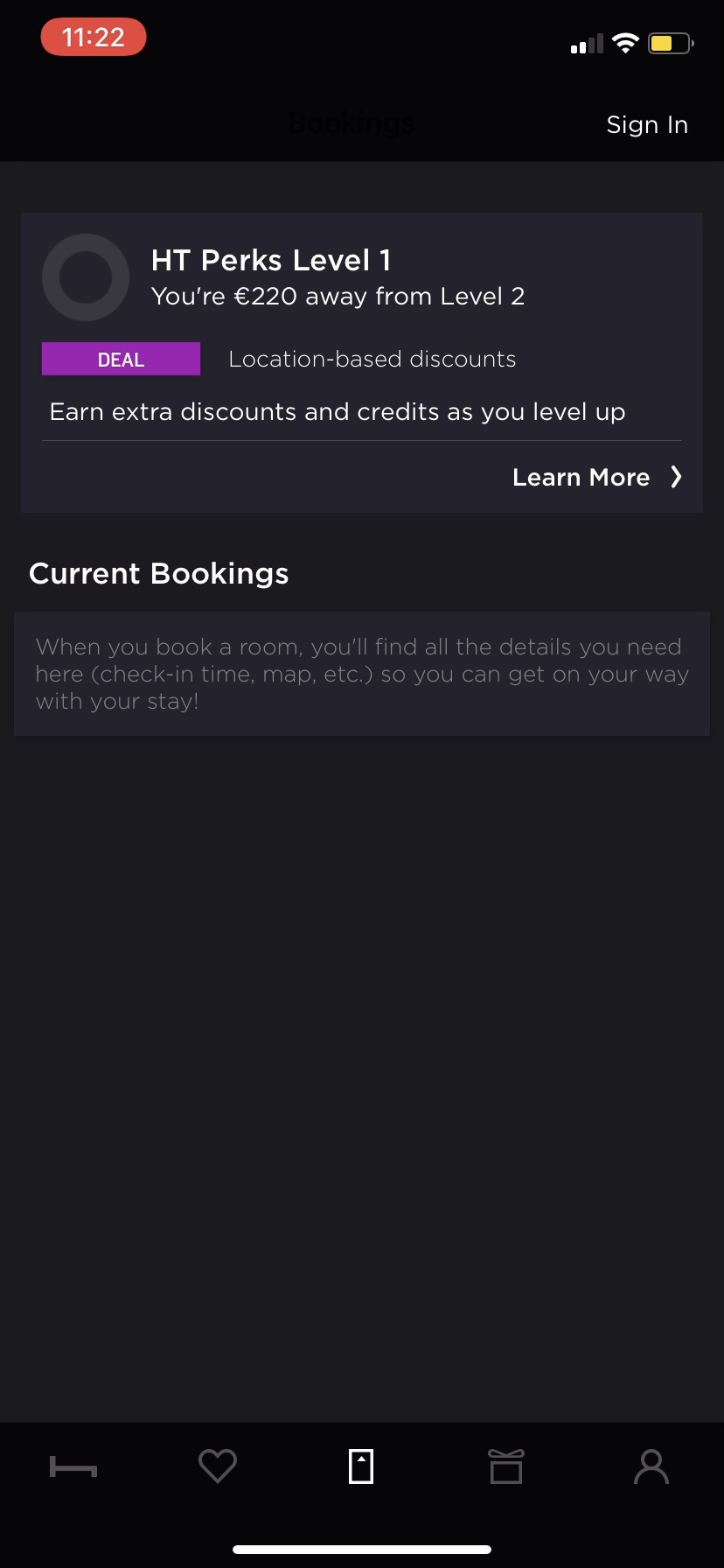Expand details with the Learn More chevron
Image resolution: width=724 pixels, height=1568 pixels.
[677, 477]
